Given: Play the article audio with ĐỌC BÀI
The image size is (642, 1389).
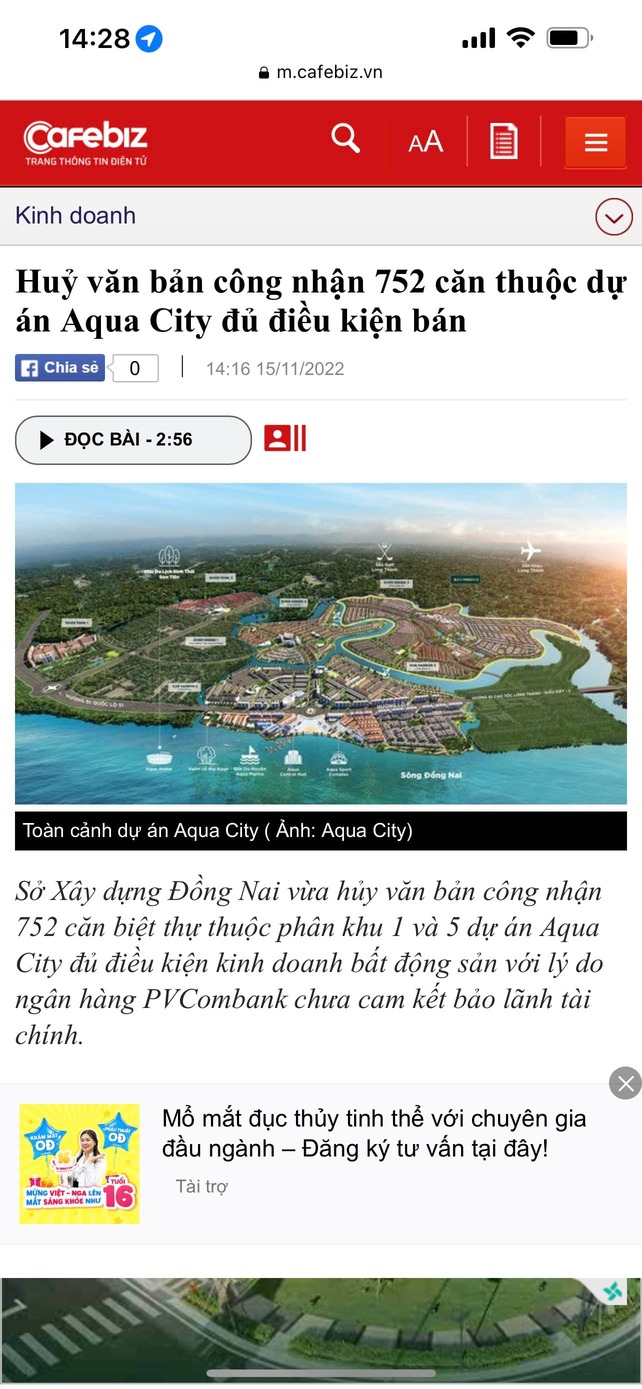Looking at the screenshot, I should point(133,440).
